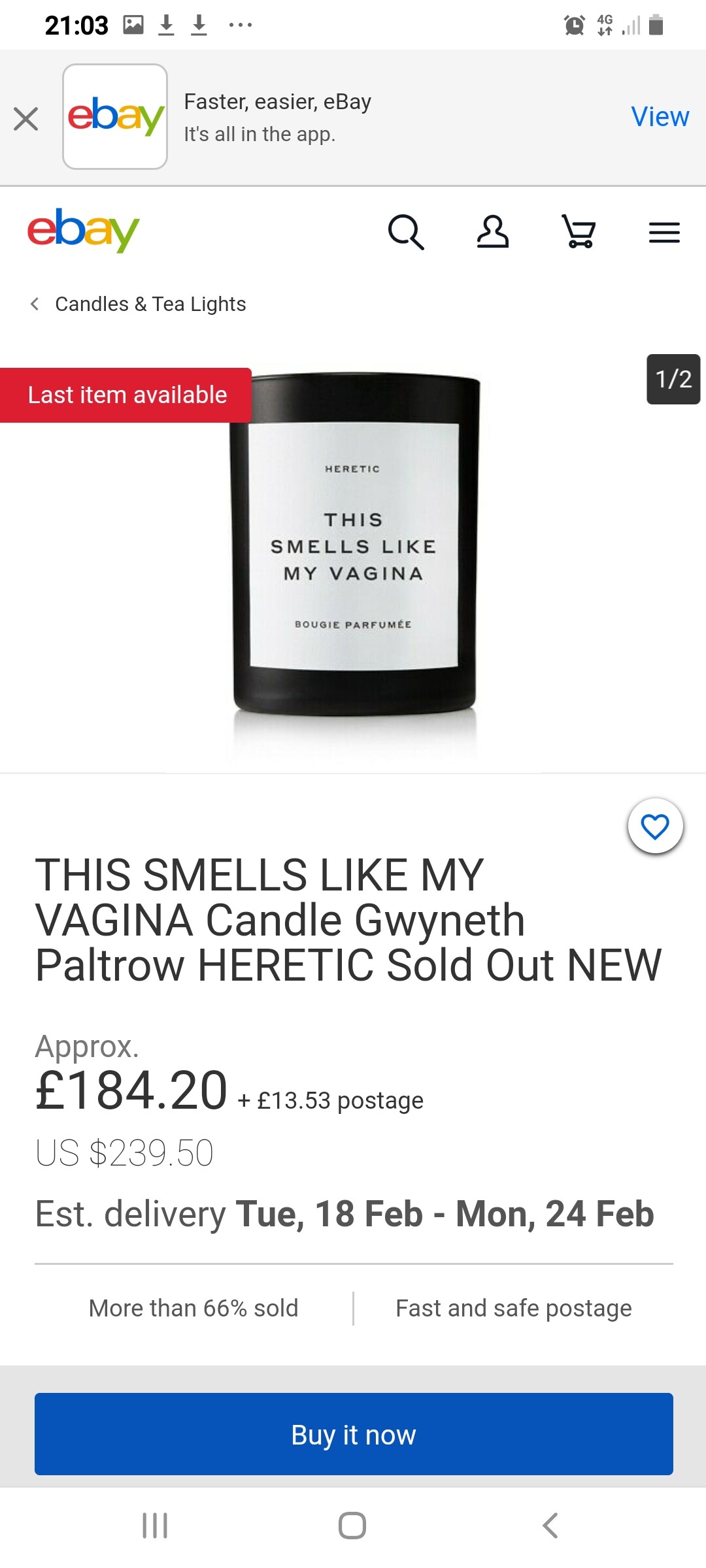
Task: Dismiss the eBay app banner
Action: pyautogui.click(x=26, y=119)
